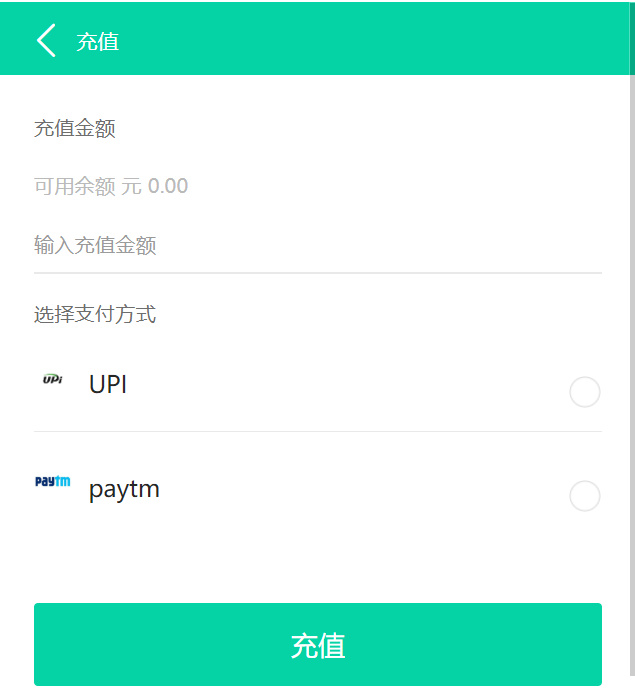Focus the 输入充值金额 amount field

[x=317, y=246]
